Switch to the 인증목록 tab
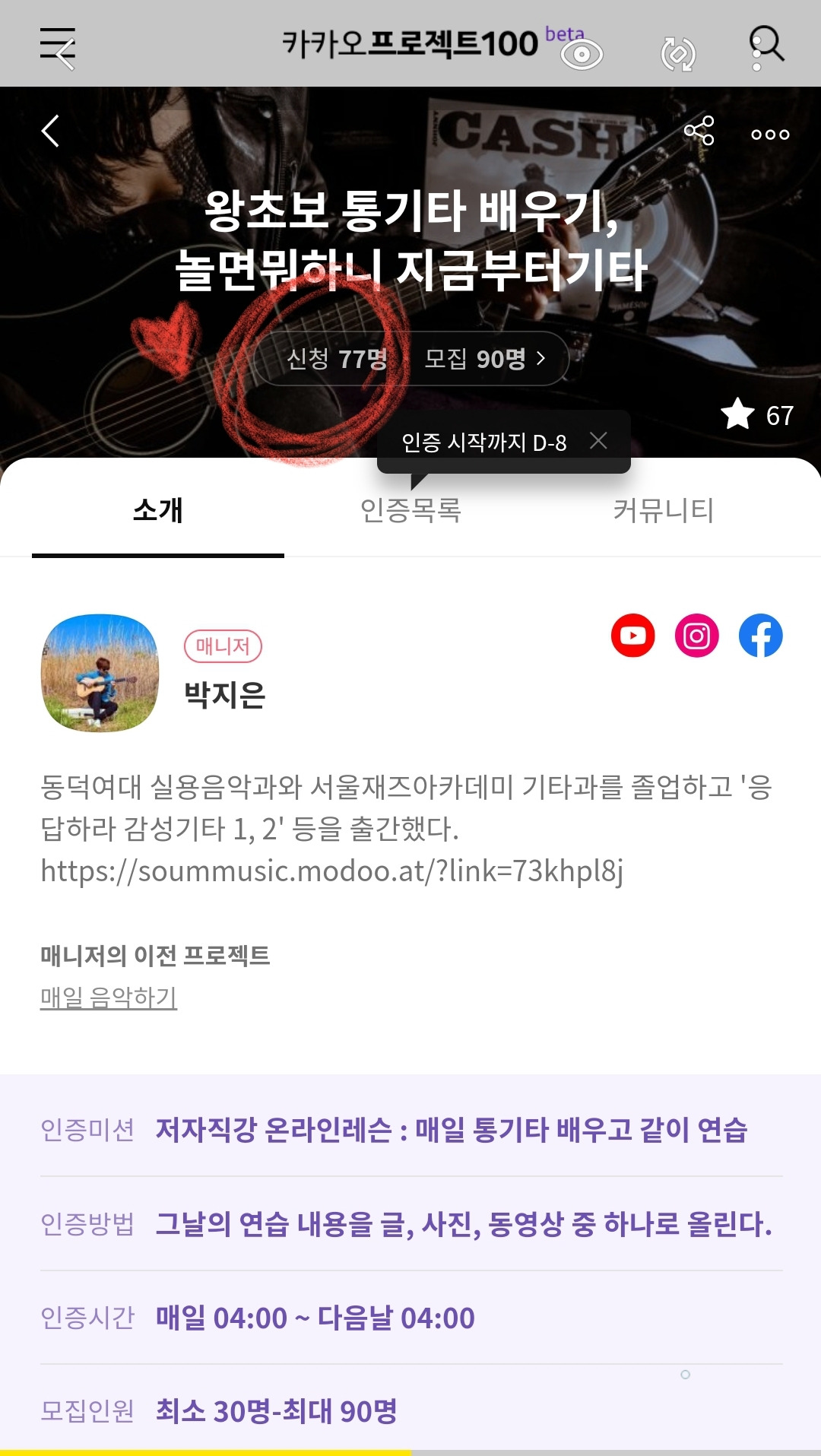This screenshot has height=1456, width=821. tap(410, 512)
